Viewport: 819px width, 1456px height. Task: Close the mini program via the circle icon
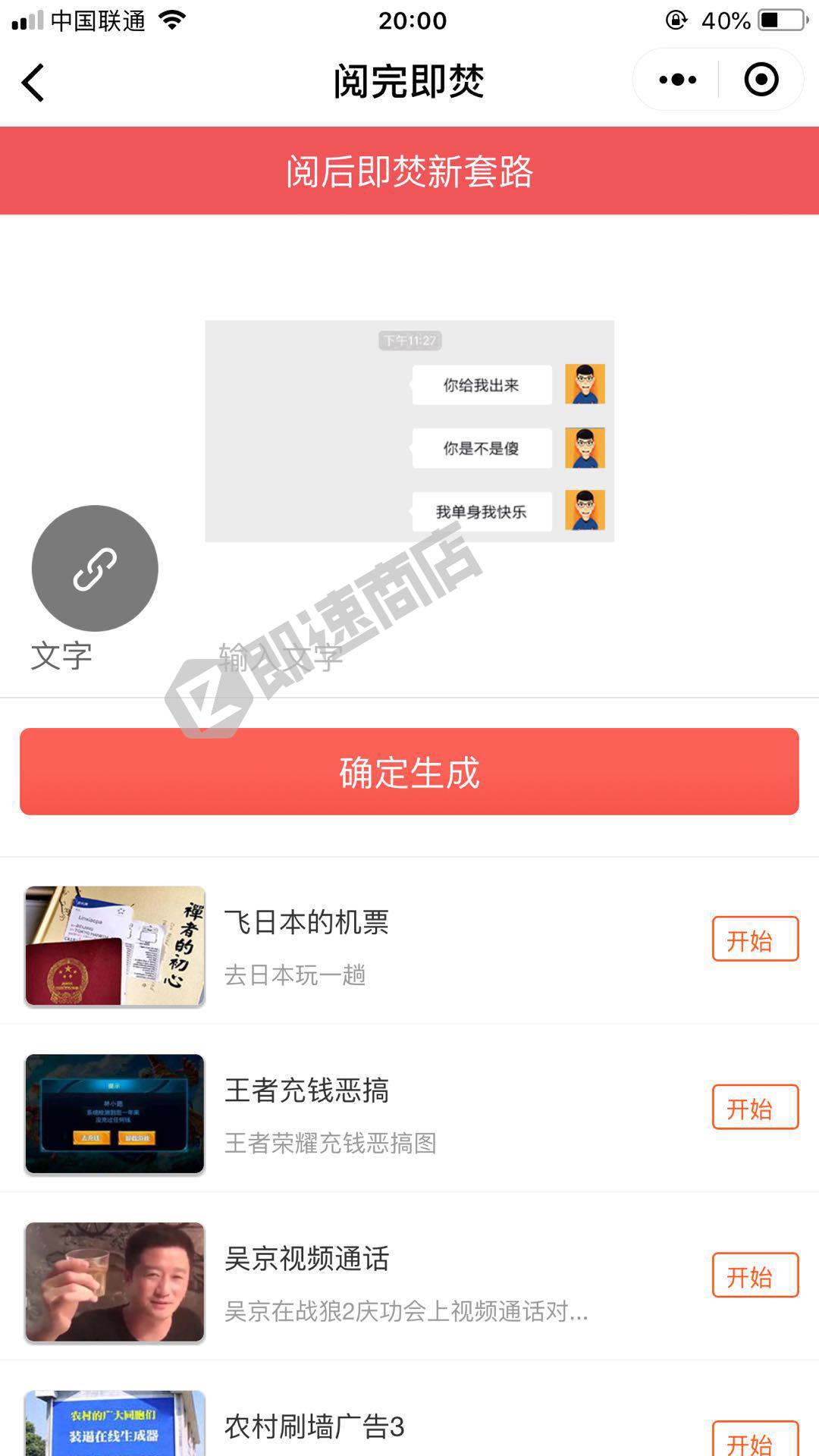pos(761,80)
